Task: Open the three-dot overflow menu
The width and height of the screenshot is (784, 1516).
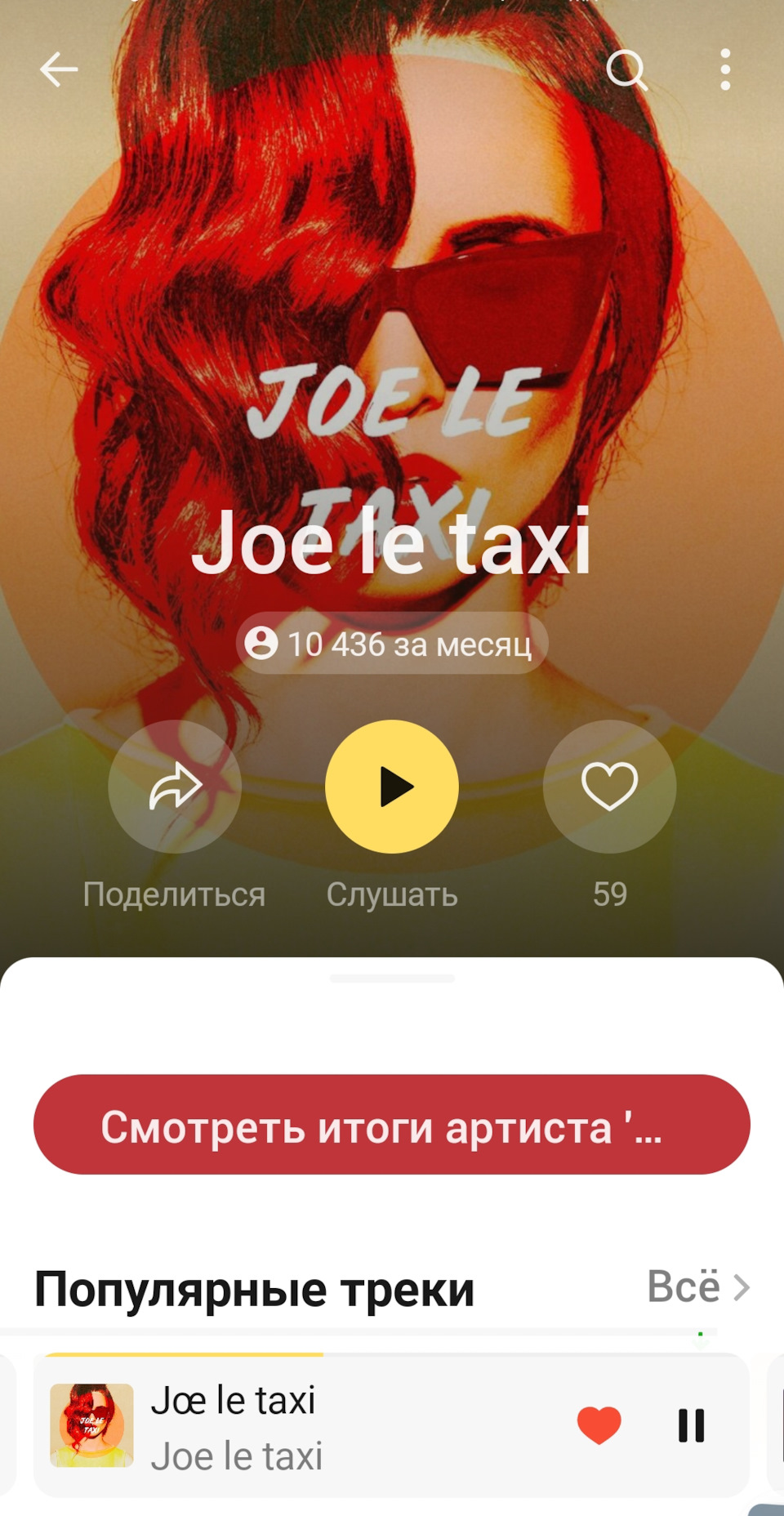Action: click(725, 69)
